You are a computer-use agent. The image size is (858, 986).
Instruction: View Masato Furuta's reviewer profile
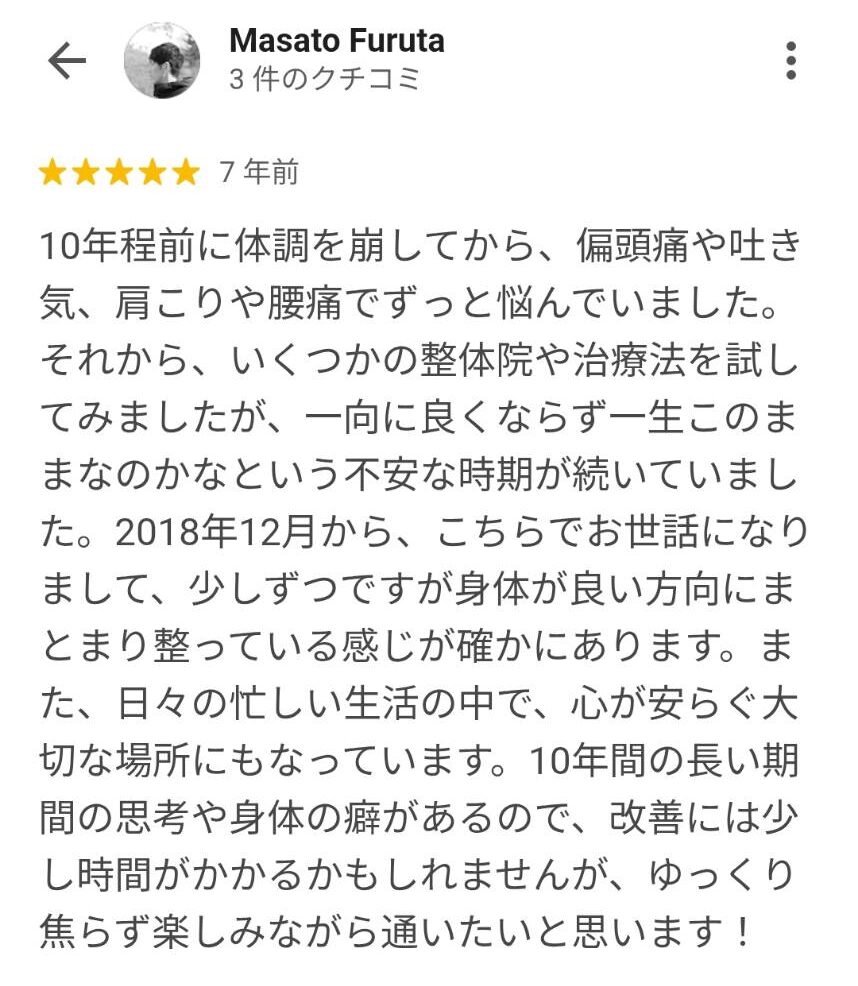pyautogui.click(x=336, y=41)
